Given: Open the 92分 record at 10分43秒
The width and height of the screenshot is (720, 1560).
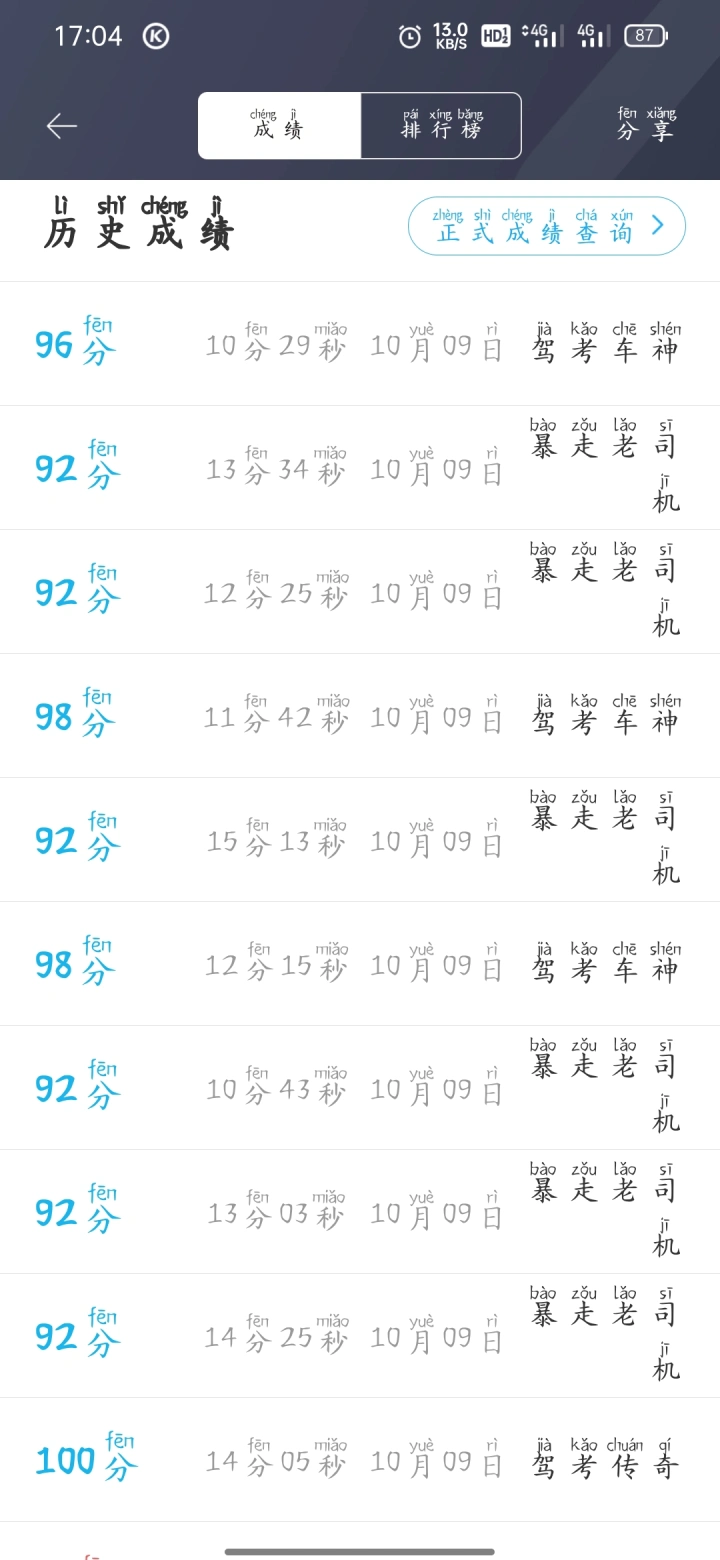Looking at the screenshot, I should pos(360,1088).
